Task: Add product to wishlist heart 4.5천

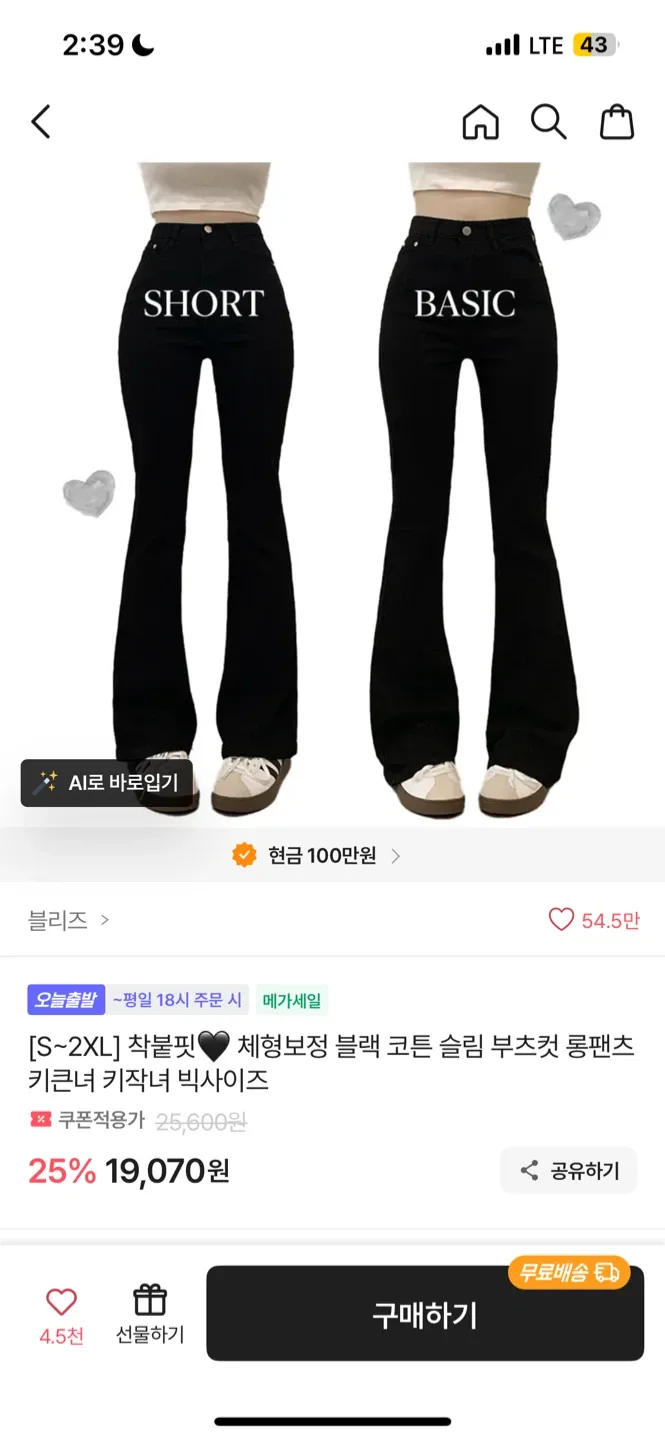Action: [62, 1314]
